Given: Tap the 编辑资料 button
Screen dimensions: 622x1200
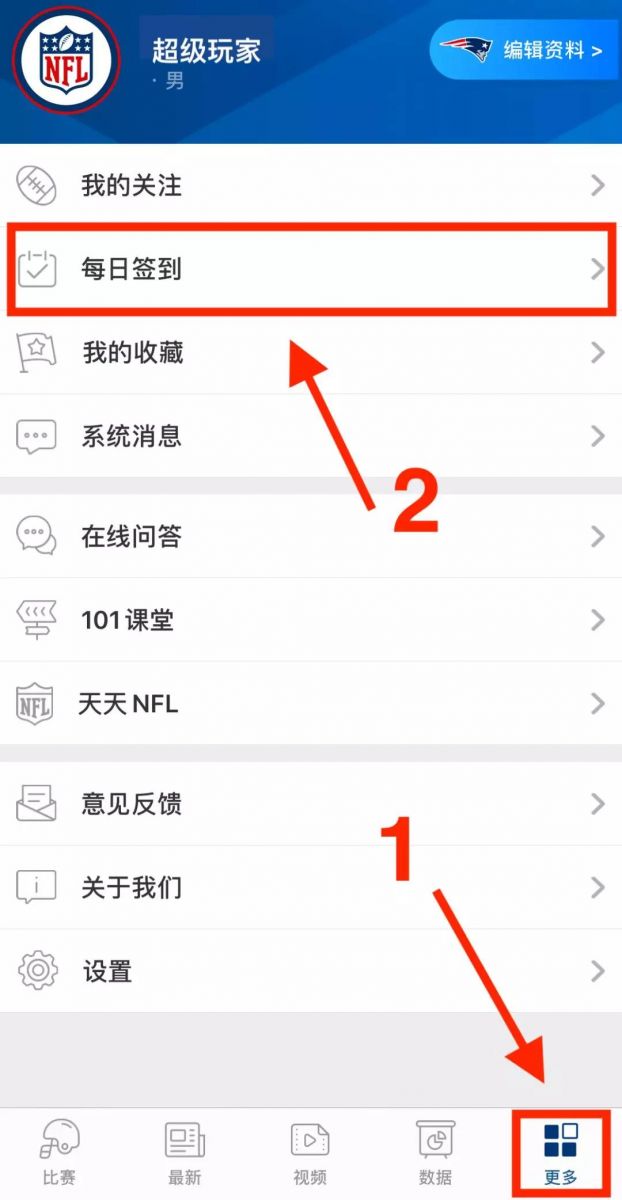Looking at the screenshot, I should point(524,48).
